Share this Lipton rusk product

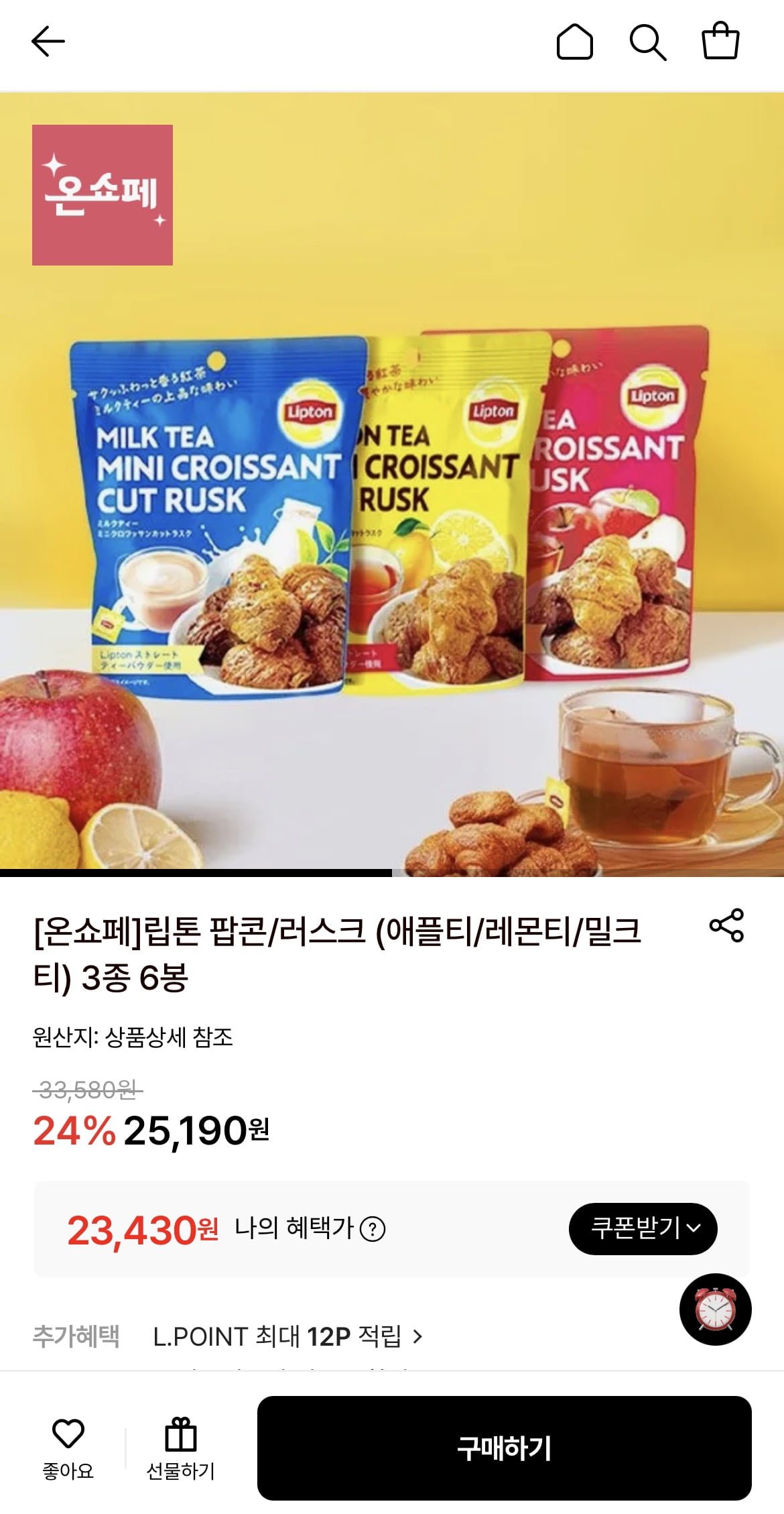pyautogui.click(x=726, y=925)
